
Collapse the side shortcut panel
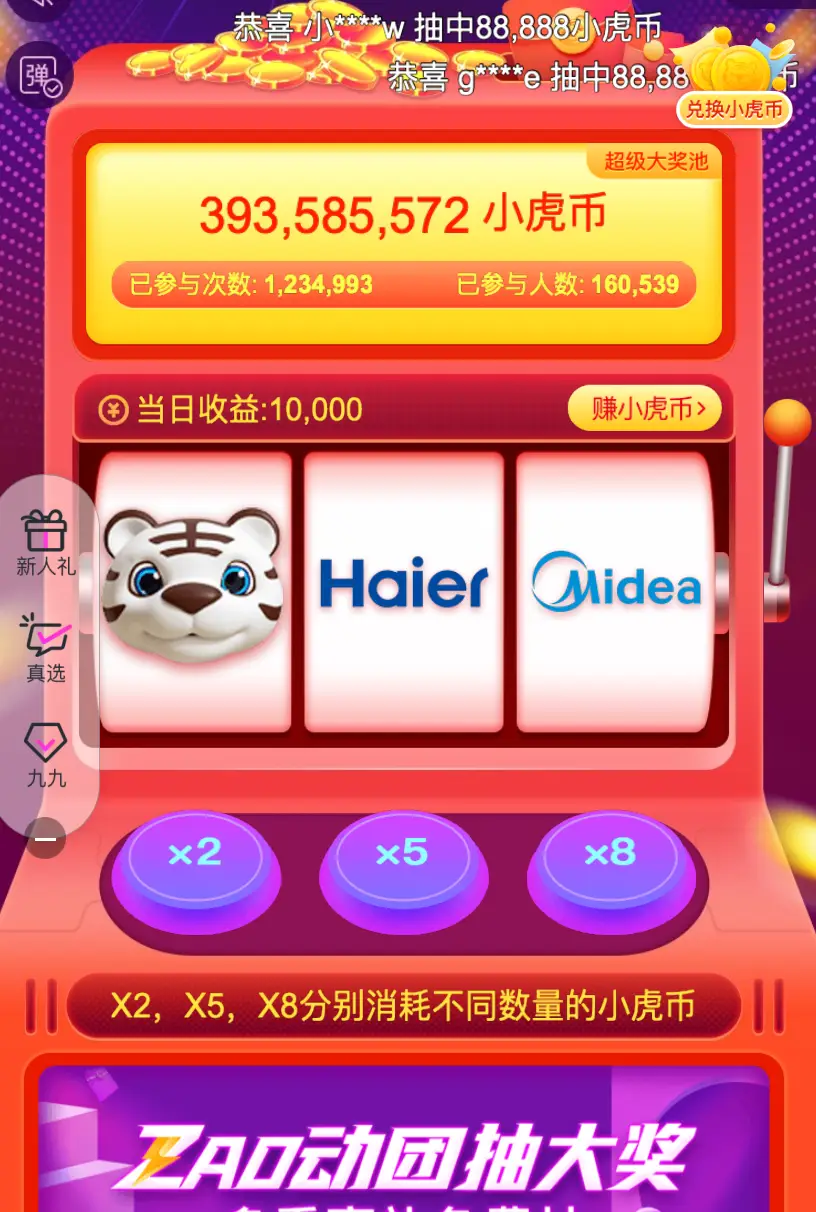pos(45,839)
